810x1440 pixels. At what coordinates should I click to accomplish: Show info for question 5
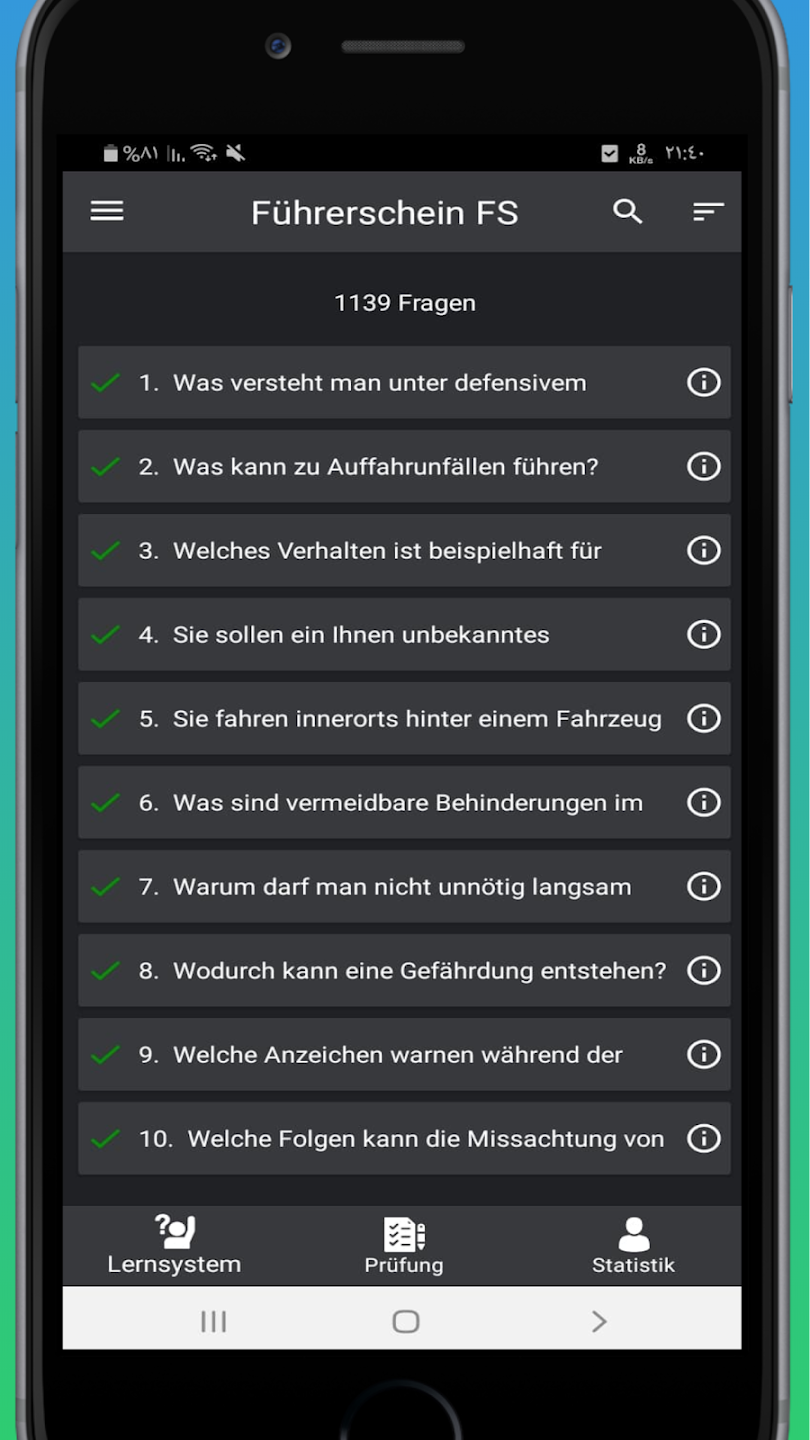click(x=704, y=718)
